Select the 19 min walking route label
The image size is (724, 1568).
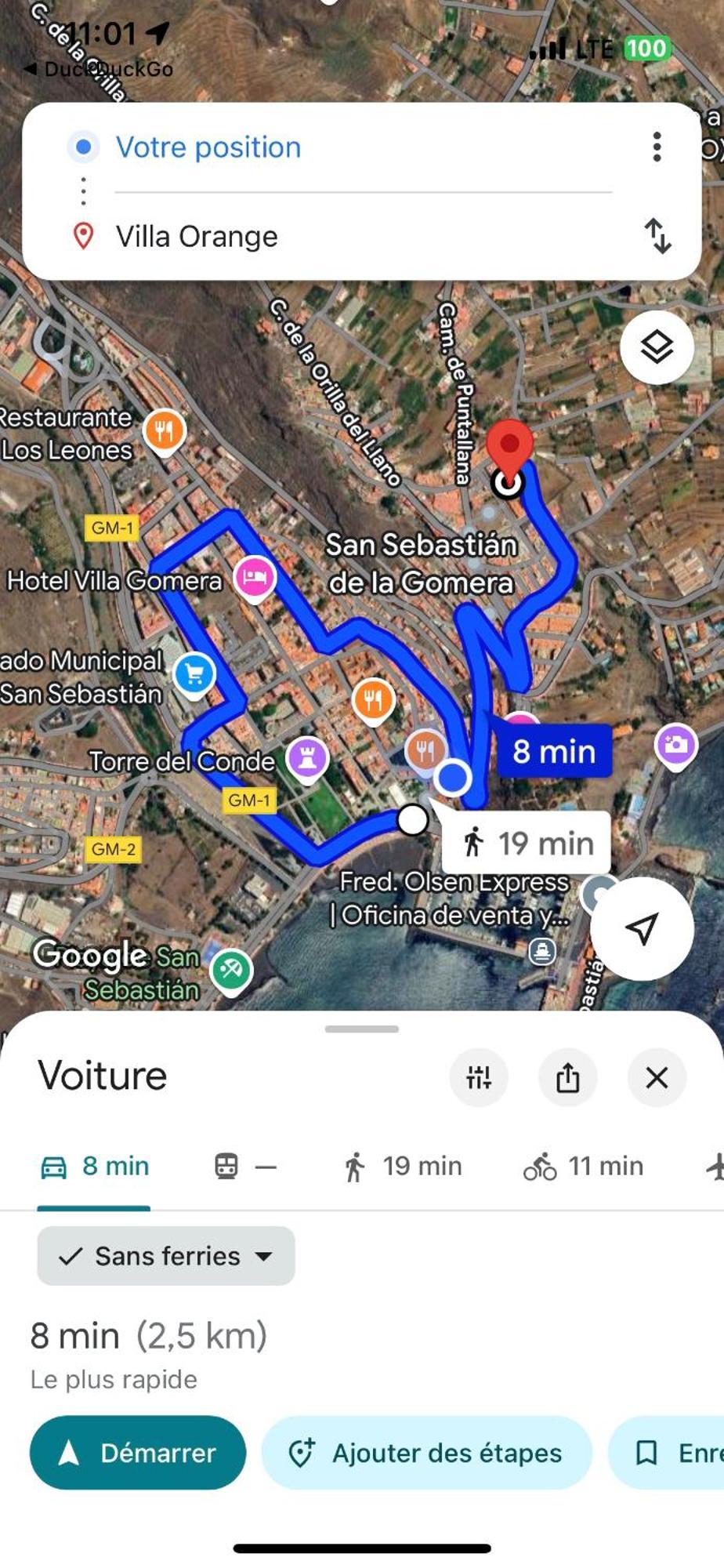click(527, 844)
